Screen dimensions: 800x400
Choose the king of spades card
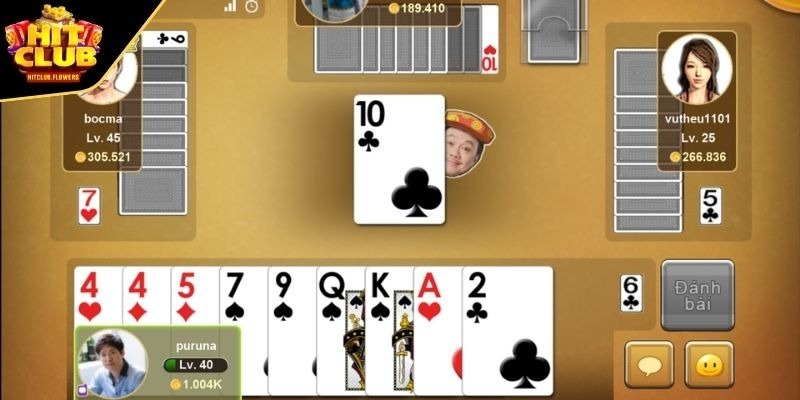(387, 296)
